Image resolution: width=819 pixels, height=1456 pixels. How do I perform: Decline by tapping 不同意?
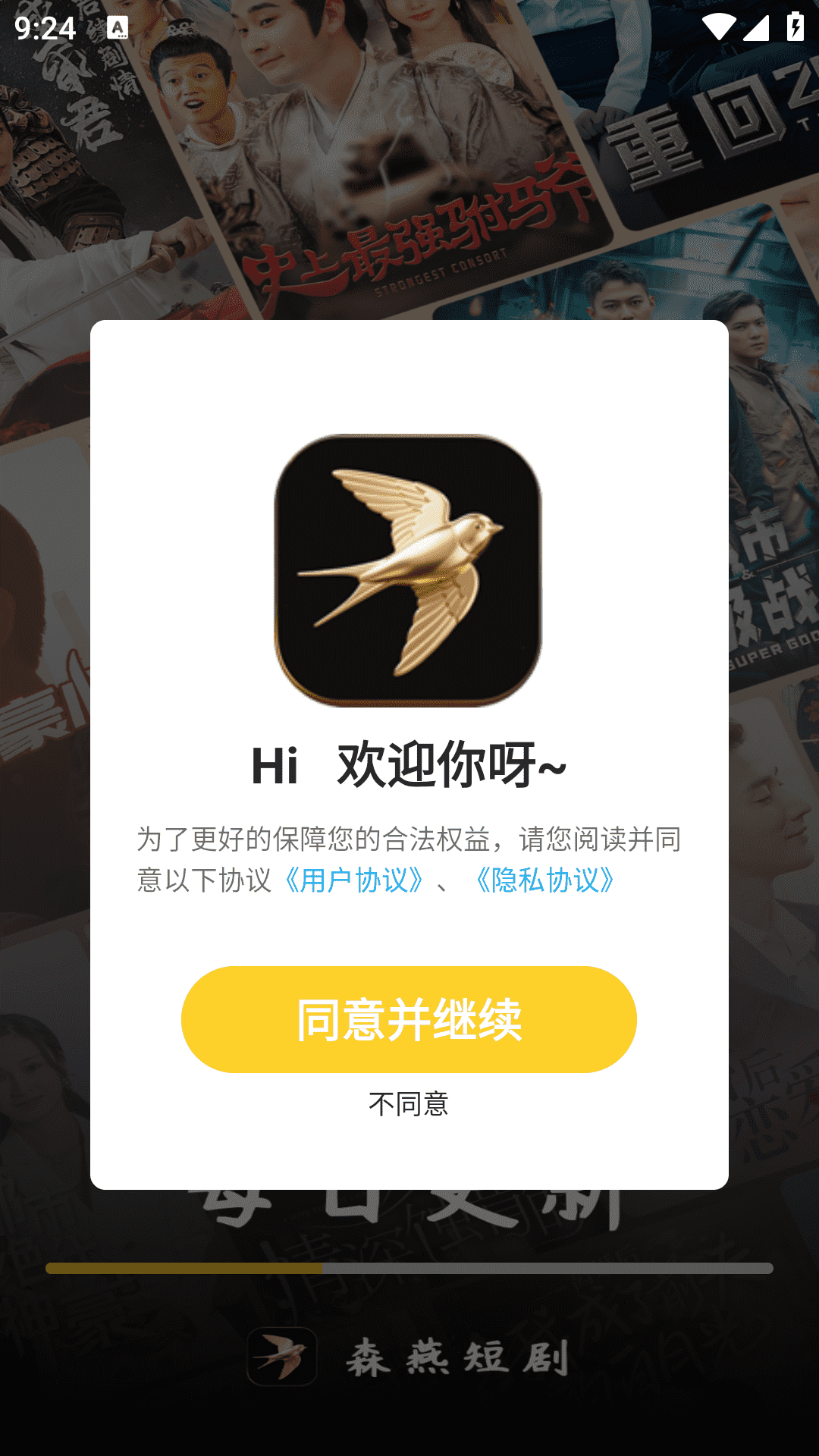(409, 1104)
